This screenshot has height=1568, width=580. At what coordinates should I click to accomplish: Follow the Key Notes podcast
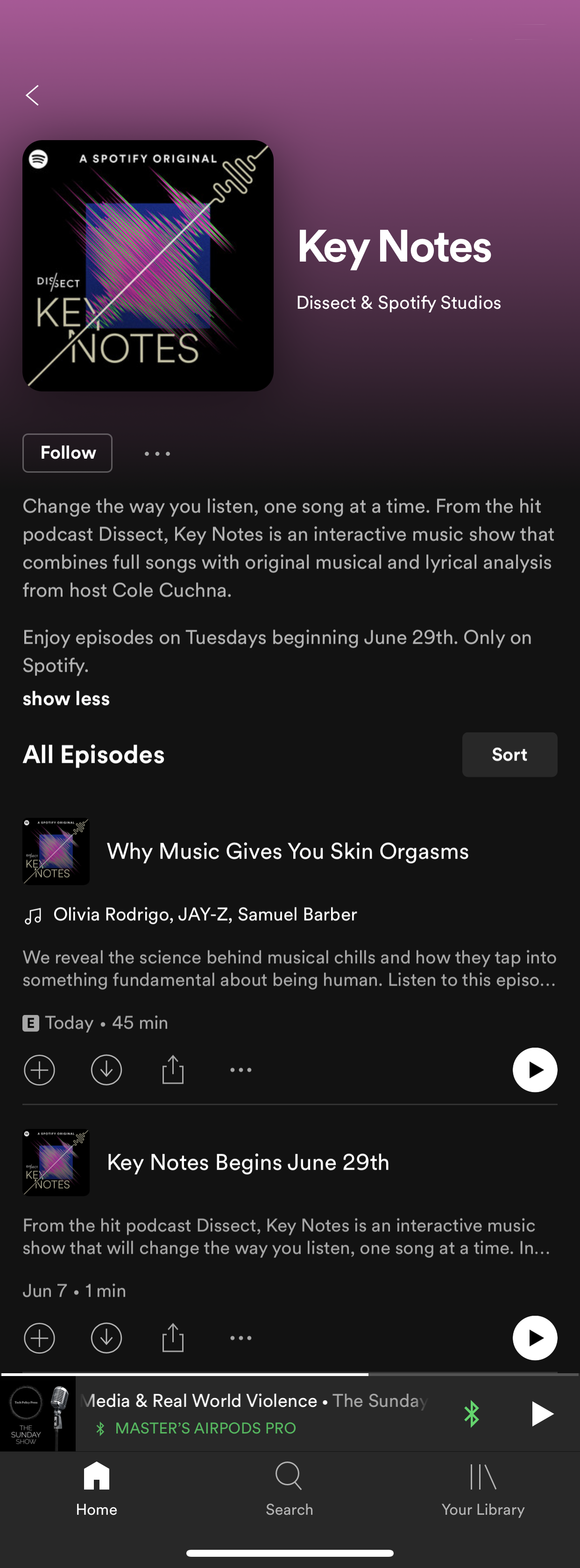(68, 453)
